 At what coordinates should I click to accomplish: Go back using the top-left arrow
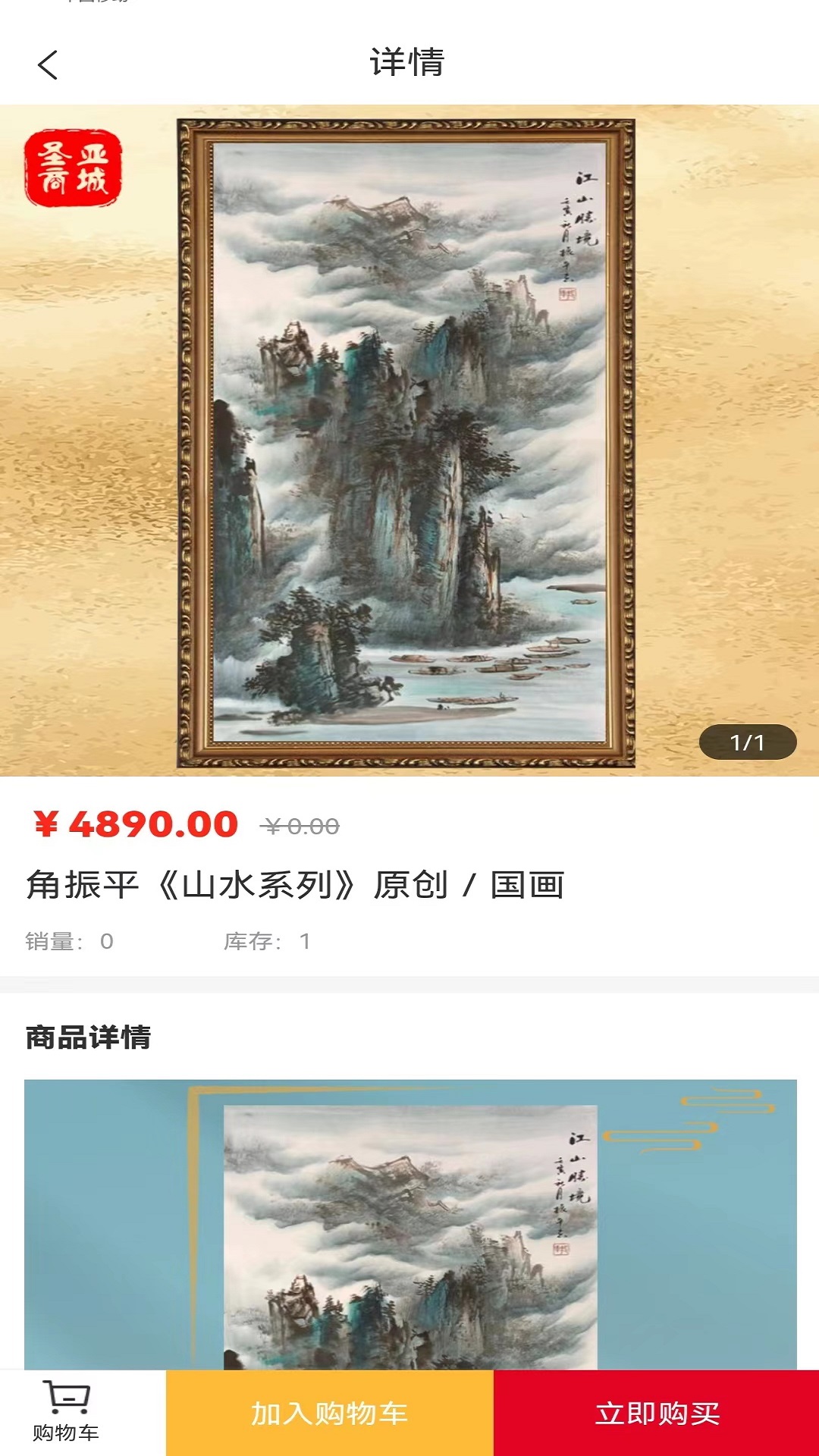pos(48,64)
